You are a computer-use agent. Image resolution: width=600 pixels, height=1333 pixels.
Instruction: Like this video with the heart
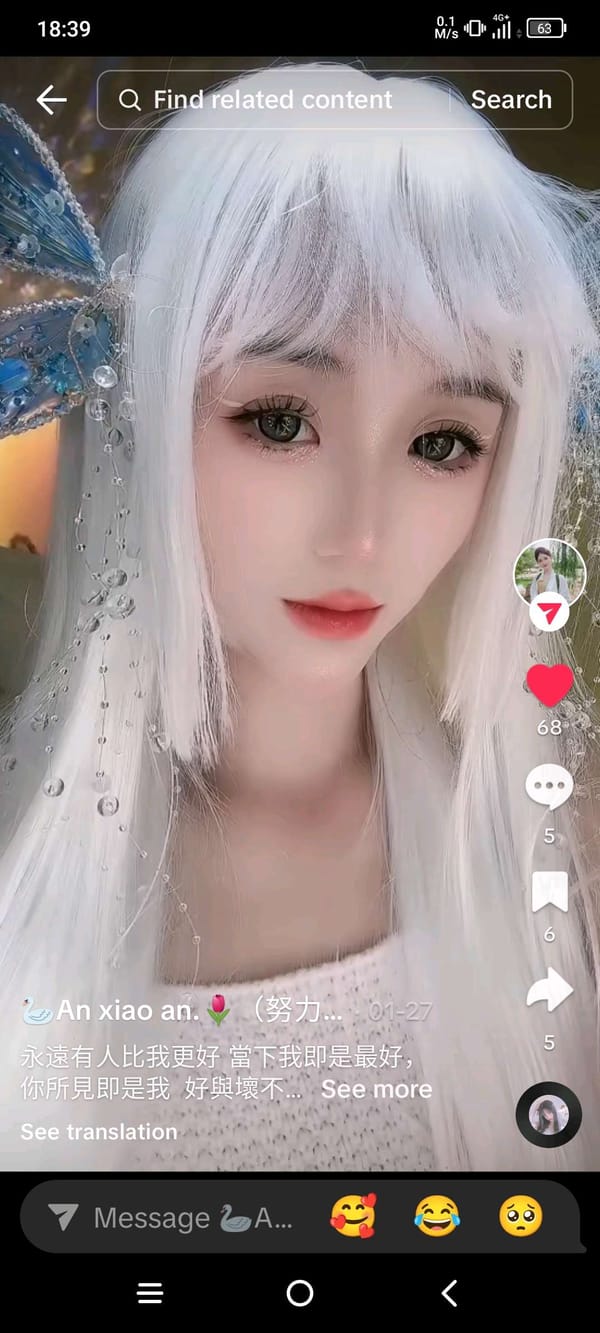[549, 685]
